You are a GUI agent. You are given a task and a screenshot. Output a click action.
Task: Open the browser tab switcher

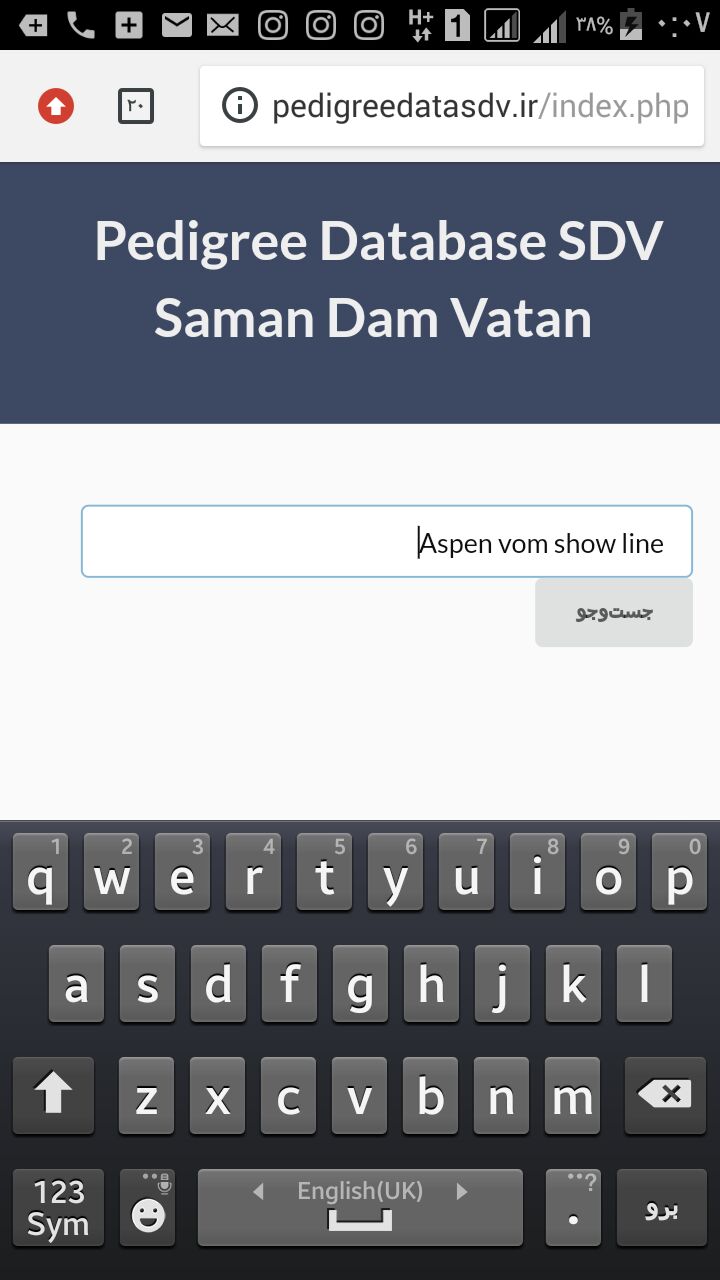coord(136,106)
